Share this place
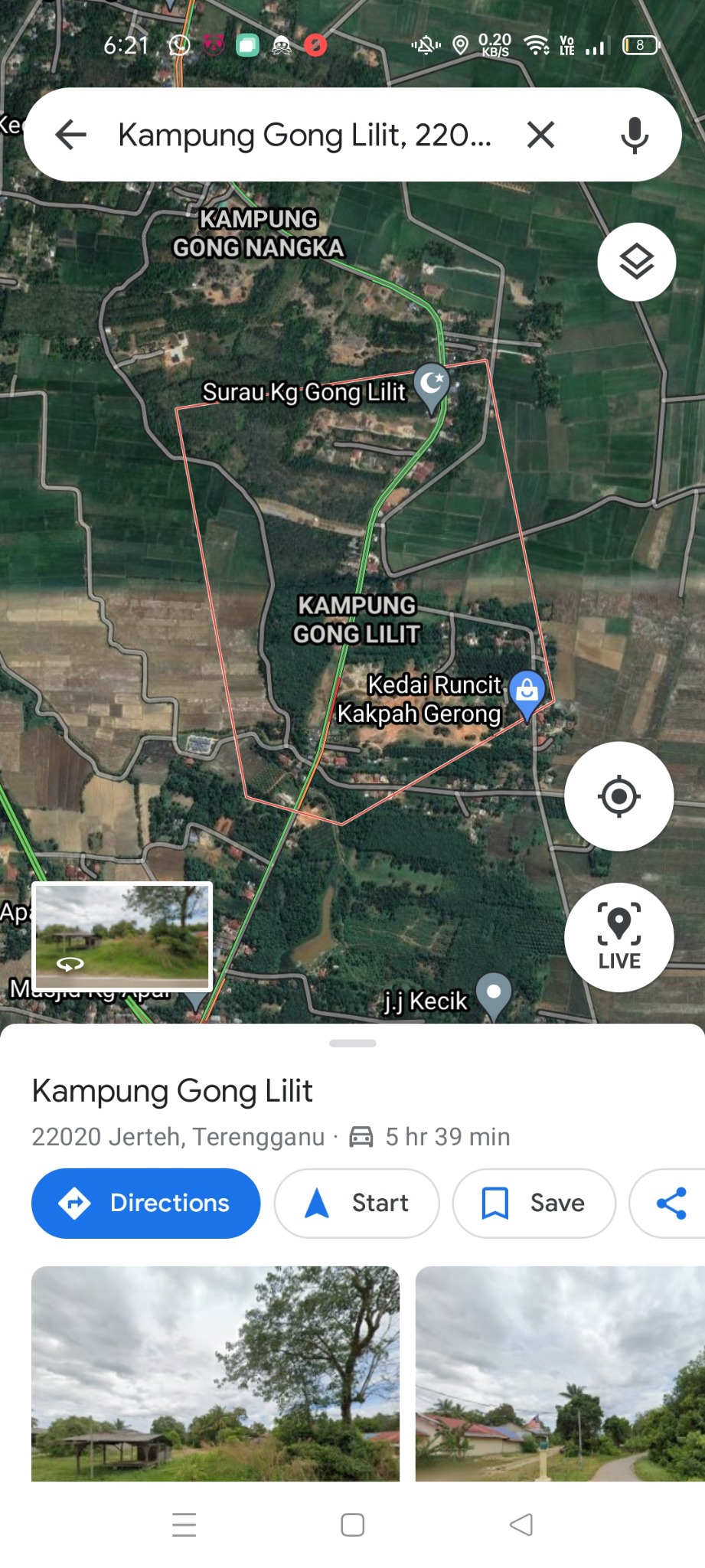Viewport: 705px width, 1568px height. click(x=671, y=1203)
